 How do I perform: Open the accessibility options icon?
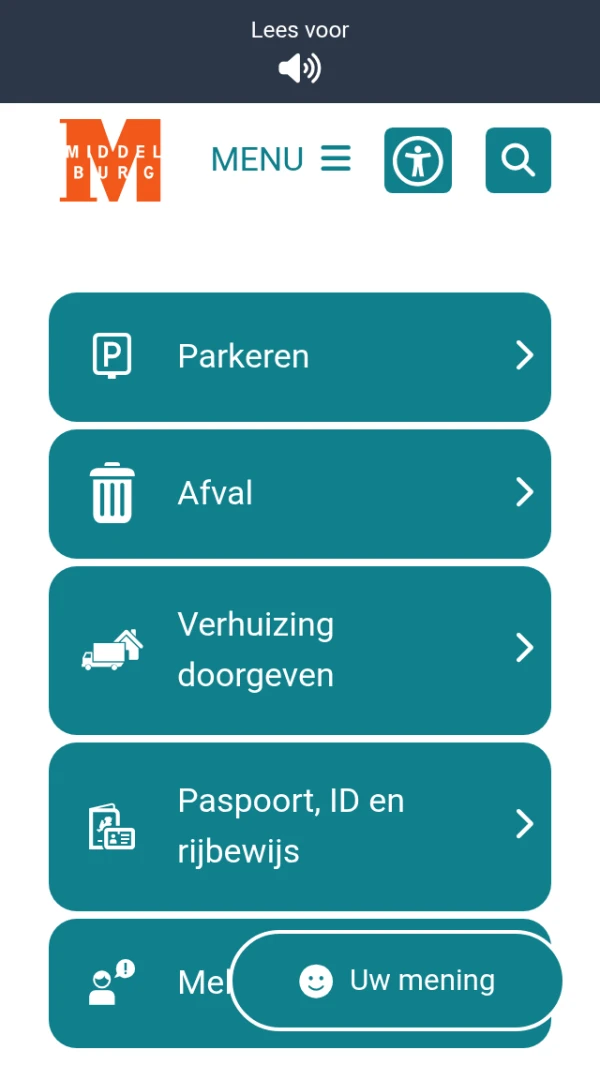pyautogui.click(x=418, y=160)
